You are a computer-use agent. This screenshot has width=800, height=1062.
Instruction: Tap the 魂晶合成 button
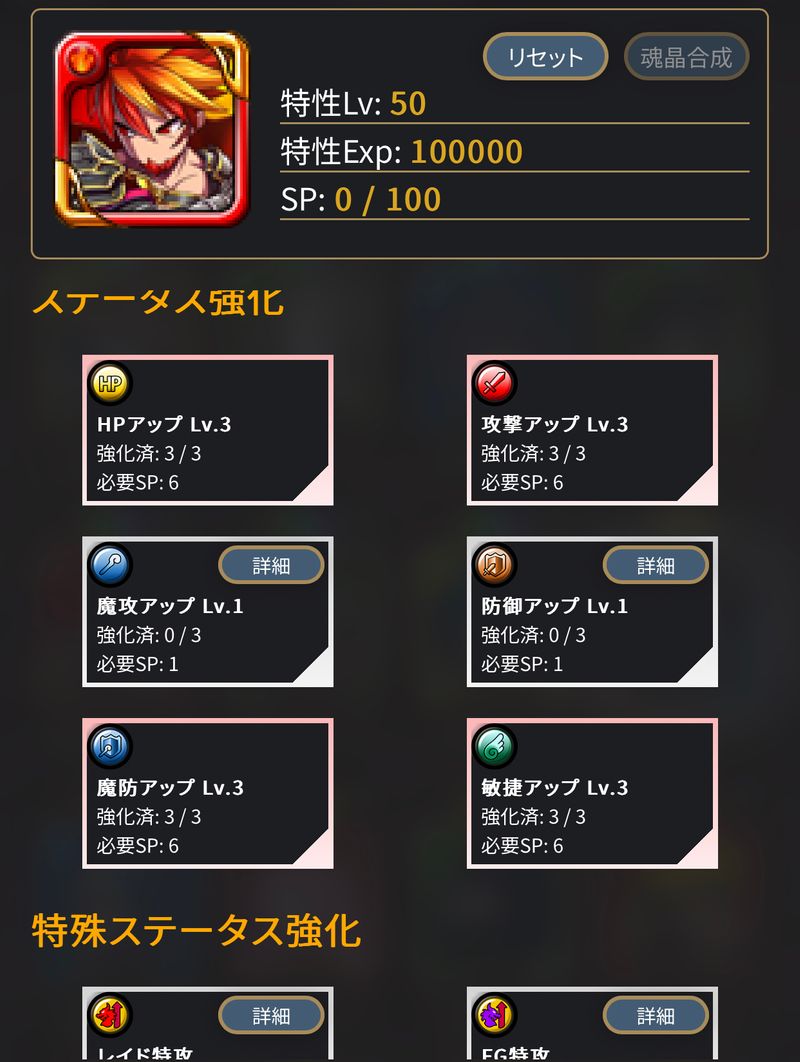pyautogui.click(x=686, y=57)
